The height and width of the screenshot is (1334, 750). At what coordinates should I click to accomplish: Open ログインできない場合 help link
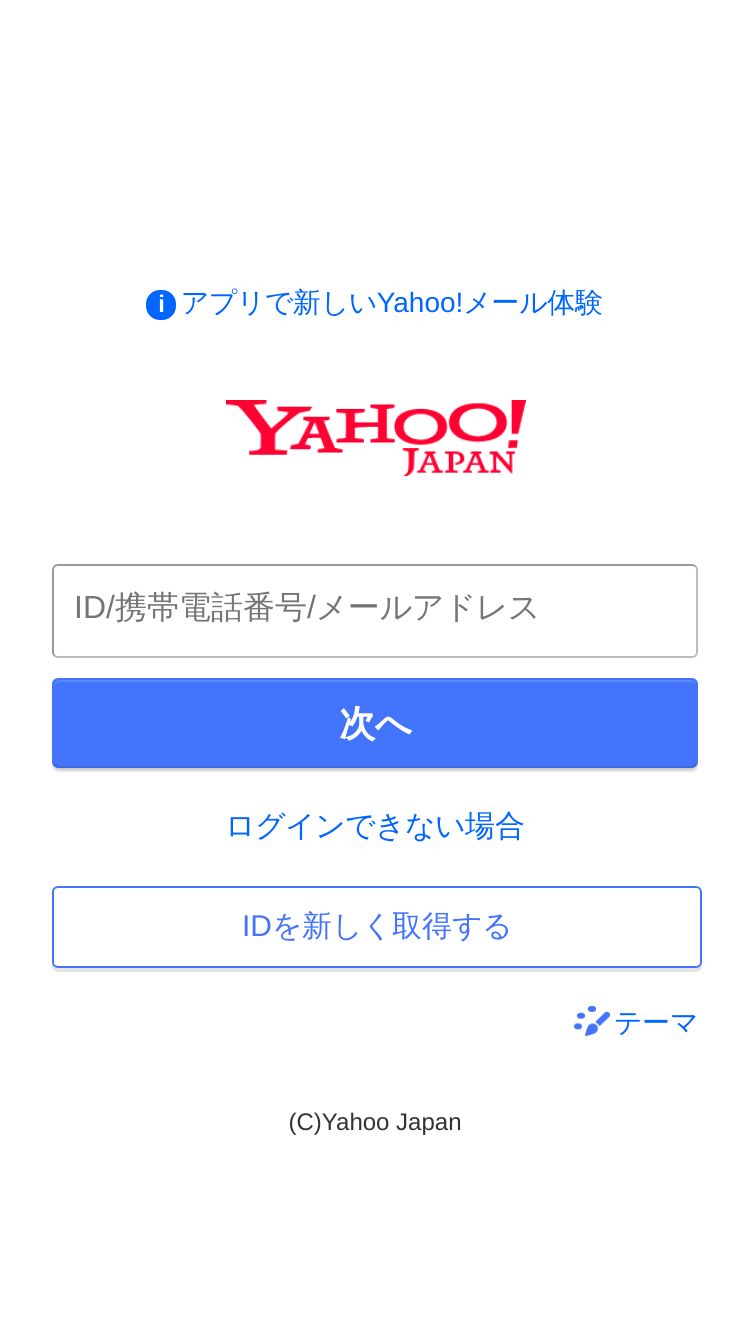(x=375, y=826)
